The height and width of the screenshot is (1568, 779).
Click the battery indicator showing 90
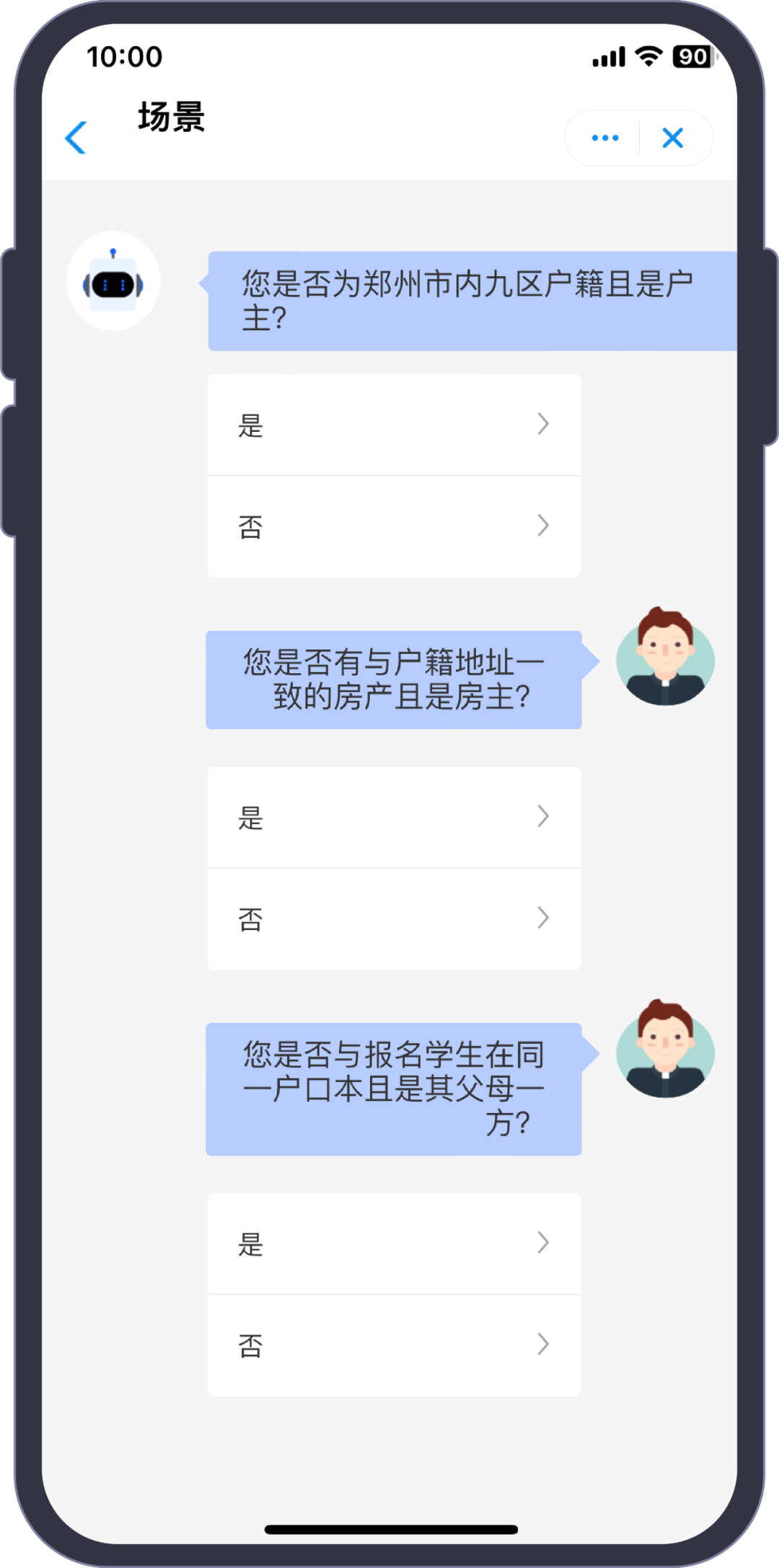tap(691, 58)
